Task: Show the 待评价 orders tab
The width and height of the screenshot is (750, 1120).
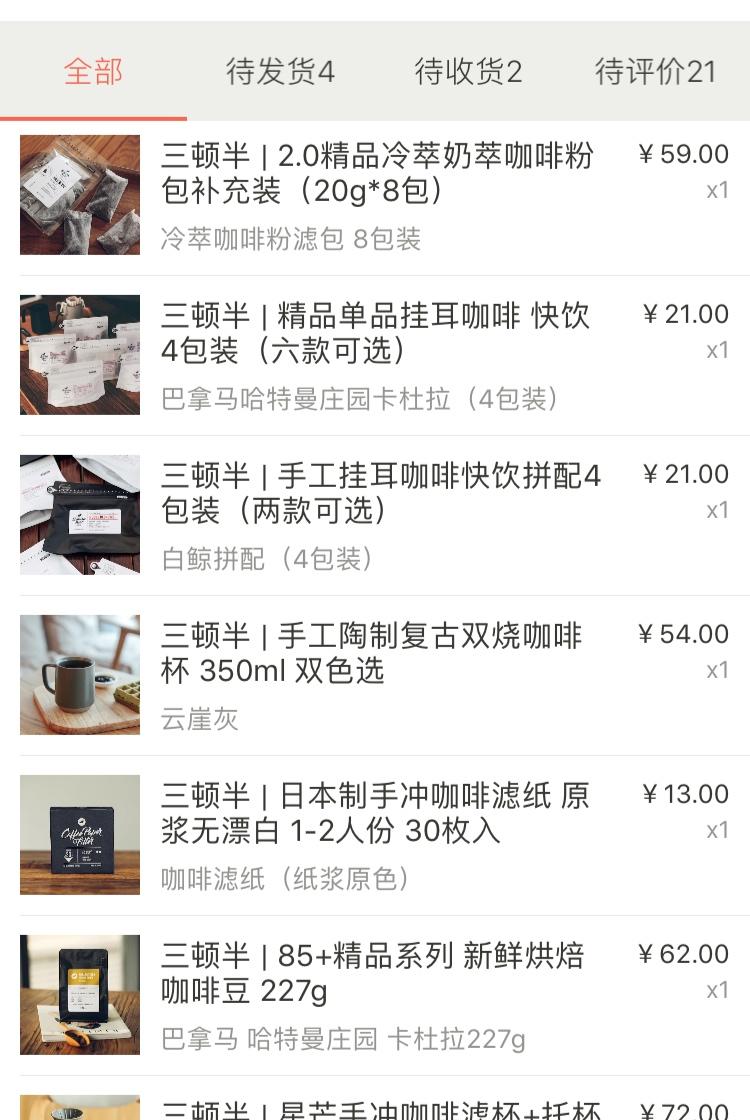Action: tap(655, 72)
